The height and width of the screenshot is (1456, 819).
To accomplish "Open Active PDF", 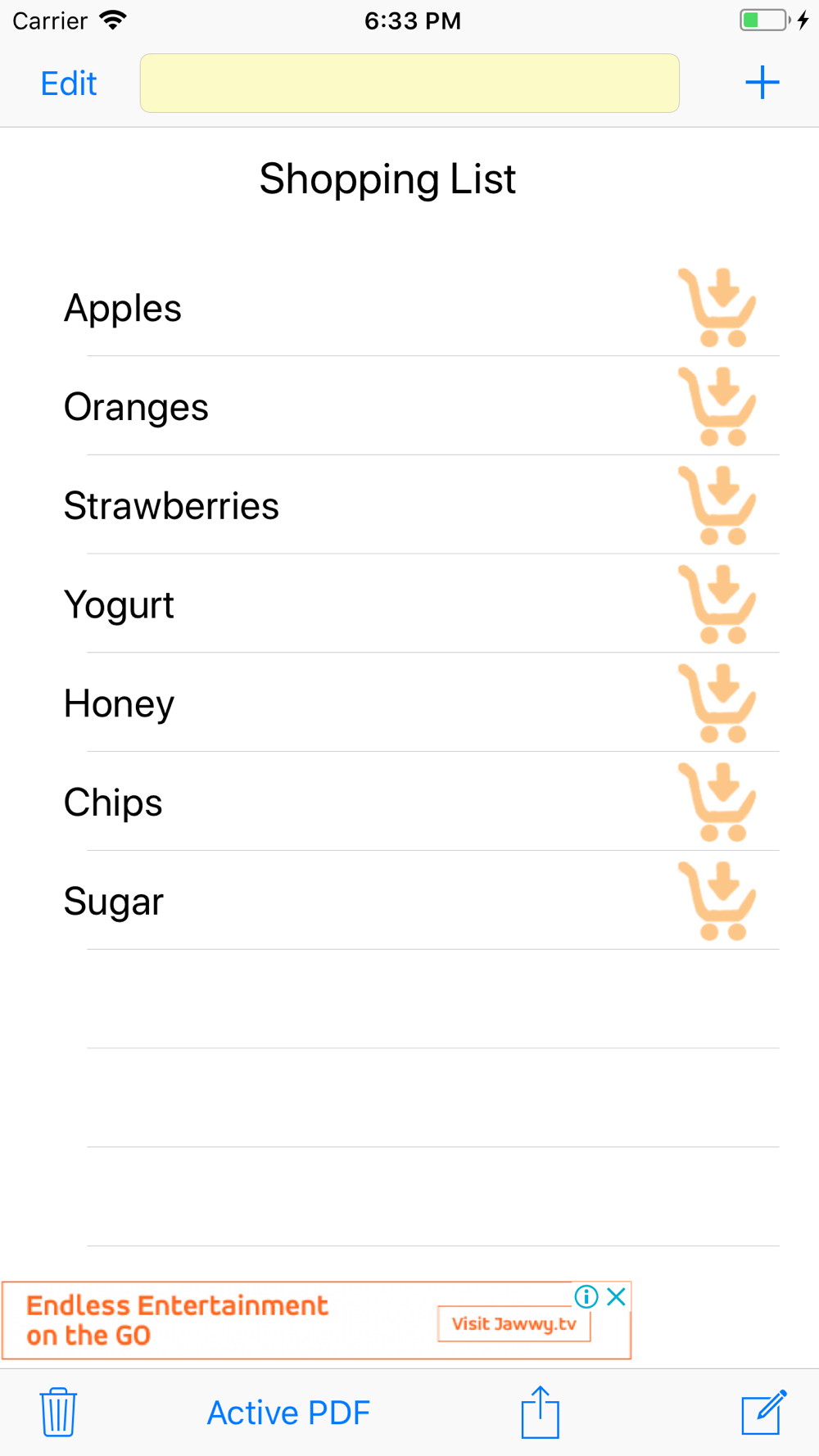I will (x=288, y=1413).
